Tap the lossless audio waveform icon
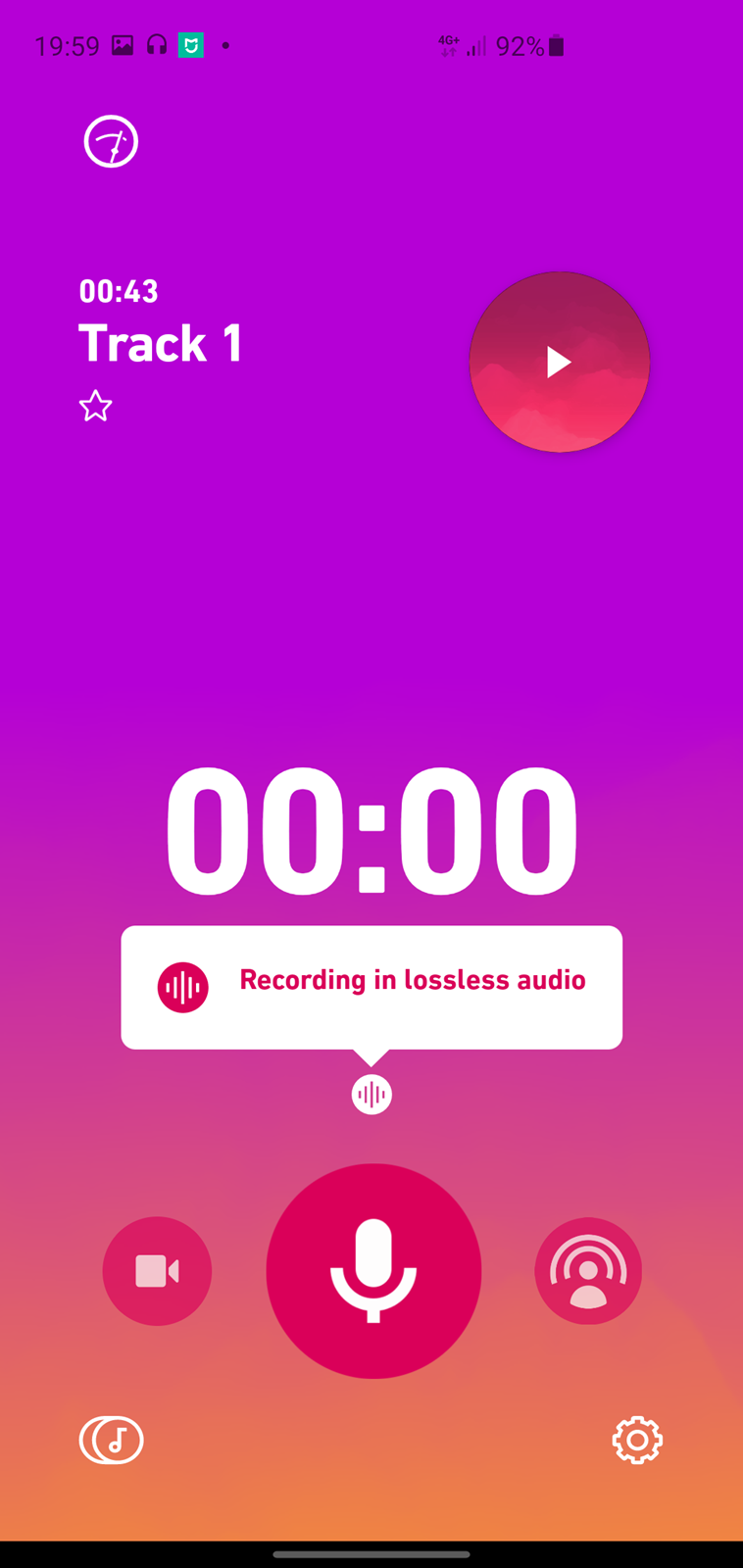This screenshot has width=743, height=1568. pyautogui.click(x=371, y=1095)
